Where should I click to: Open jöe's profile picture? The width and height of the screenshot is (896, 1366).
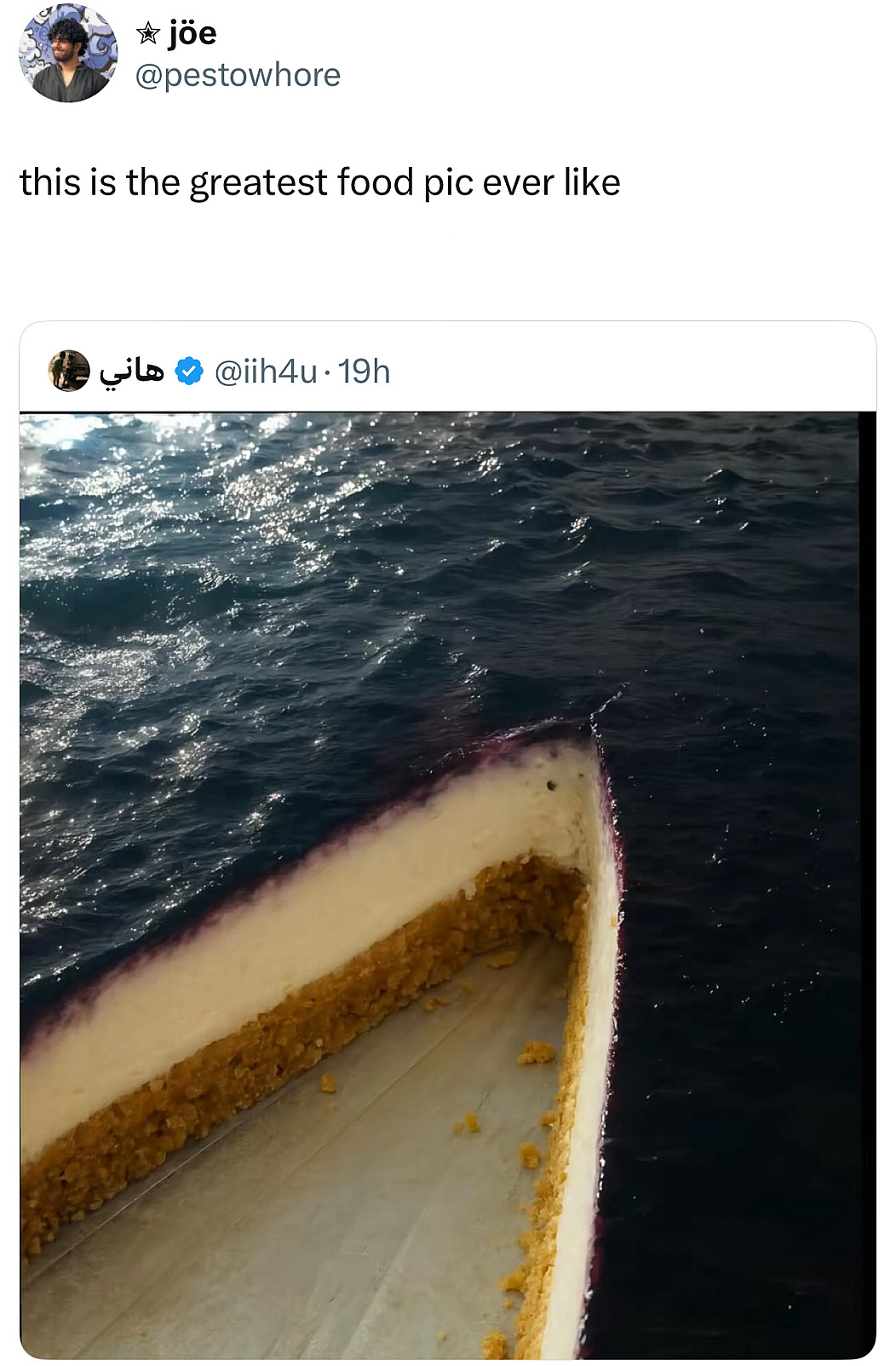coord(68,53)
